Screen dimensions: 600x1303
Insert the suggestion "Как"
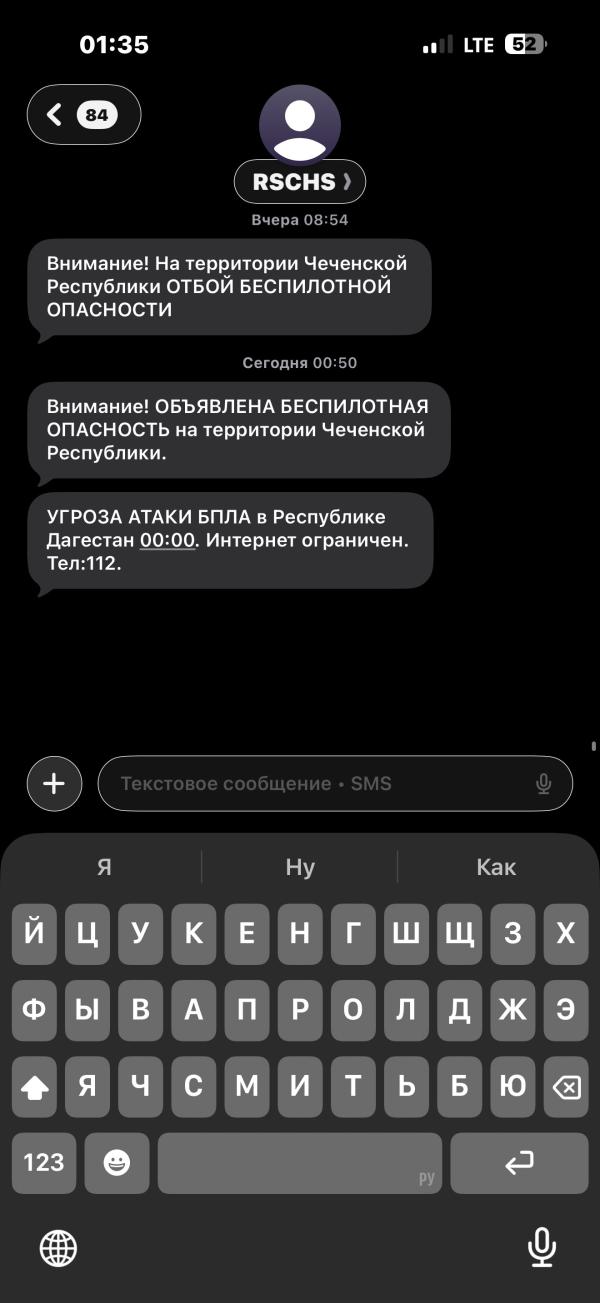tap(496, 867)
